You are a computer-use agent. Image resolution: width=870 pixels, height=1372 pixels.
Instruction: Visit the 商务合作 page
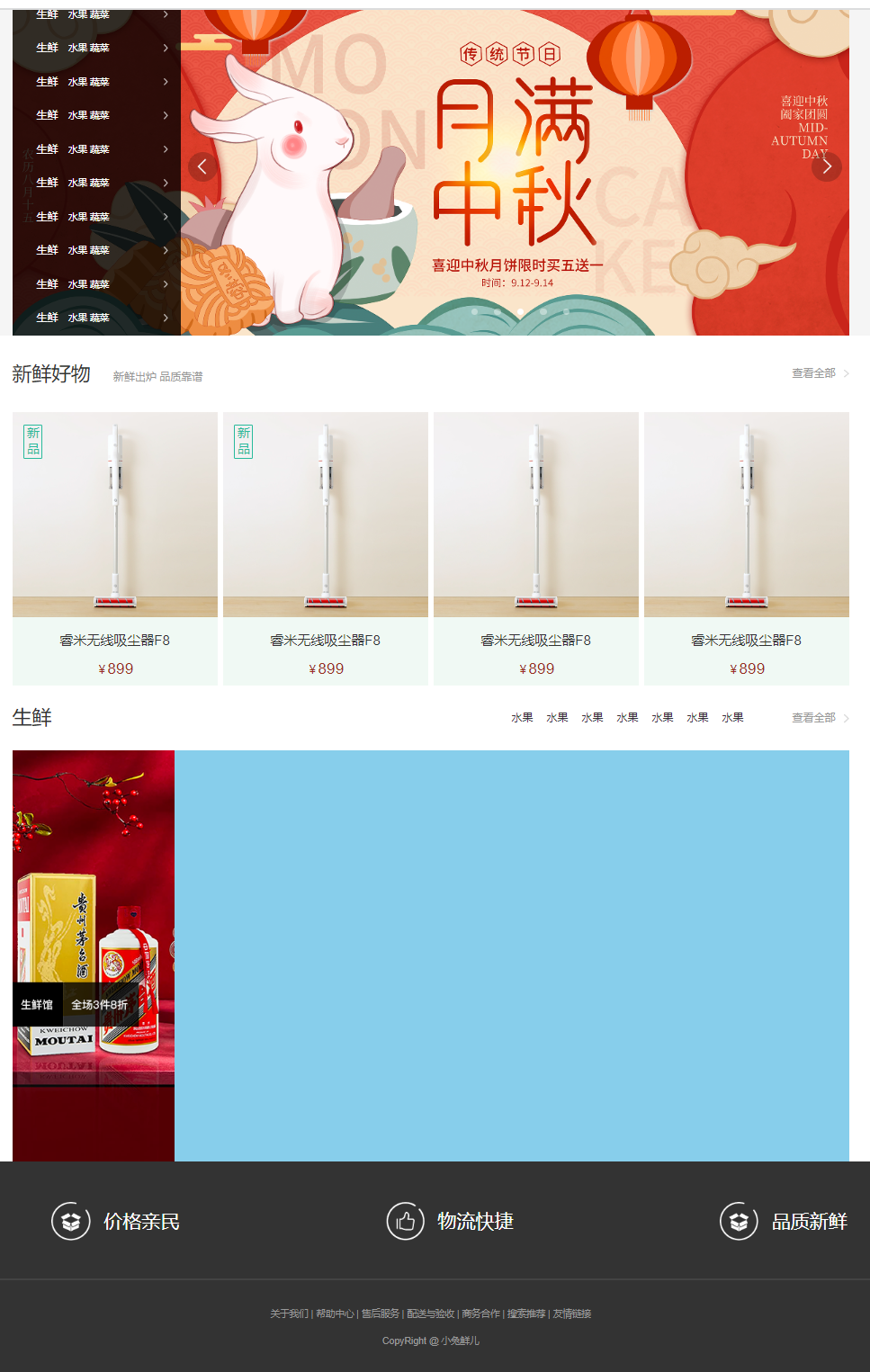(x=480, y=1314)
